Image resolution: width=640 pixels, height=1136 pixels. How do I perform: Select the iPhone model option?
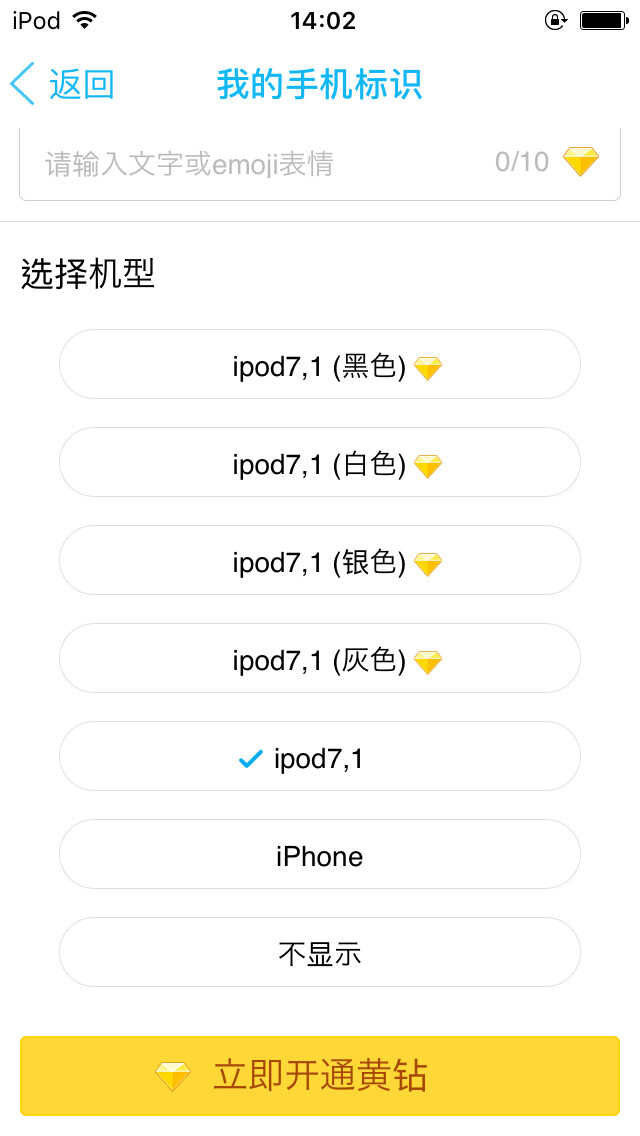click(x=320, y=855)
